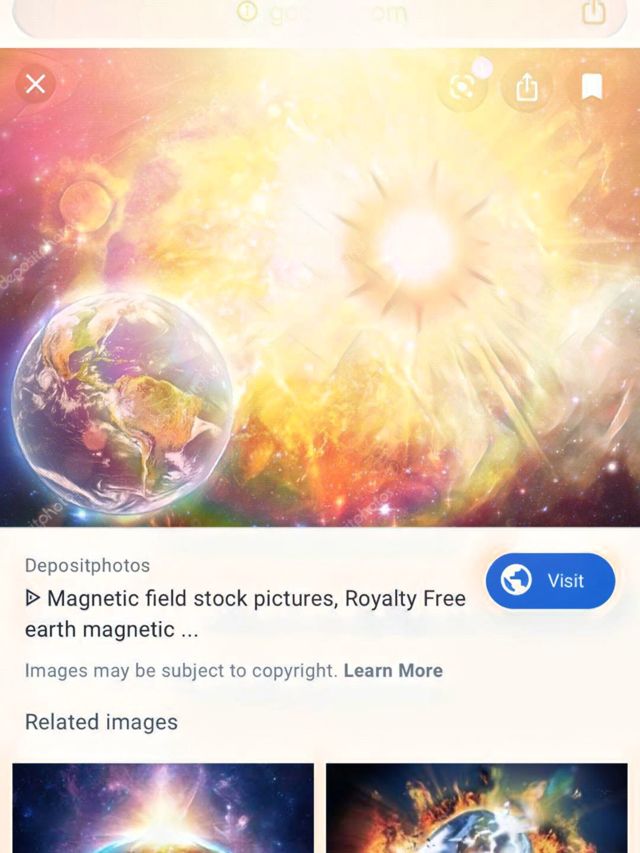640x853 pixels.
Task: Search this image with Lens
Action: [x=462, y=87]
